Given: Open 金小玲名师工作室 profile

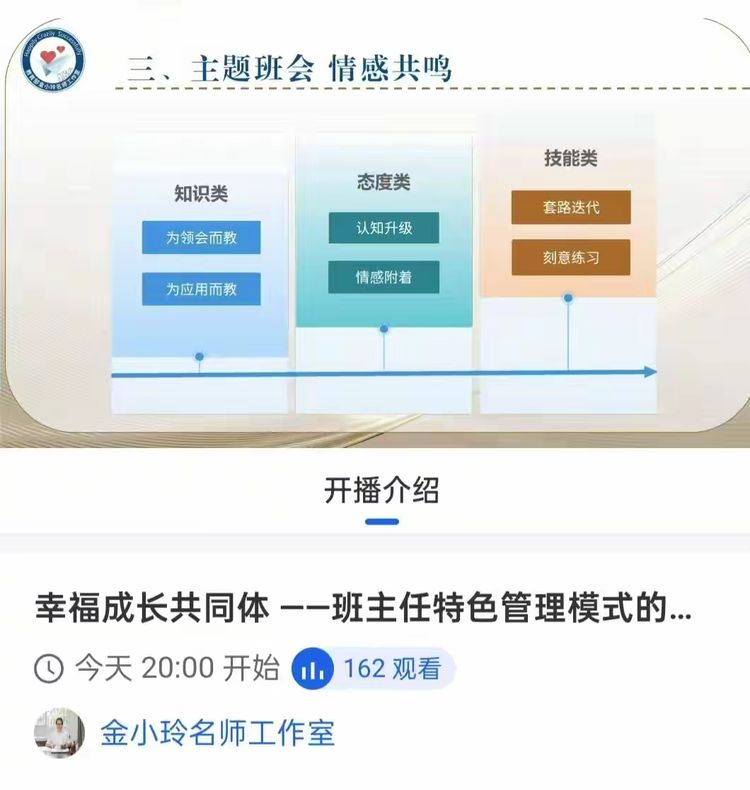Looking at the screenshot, I should pos(217,733).
